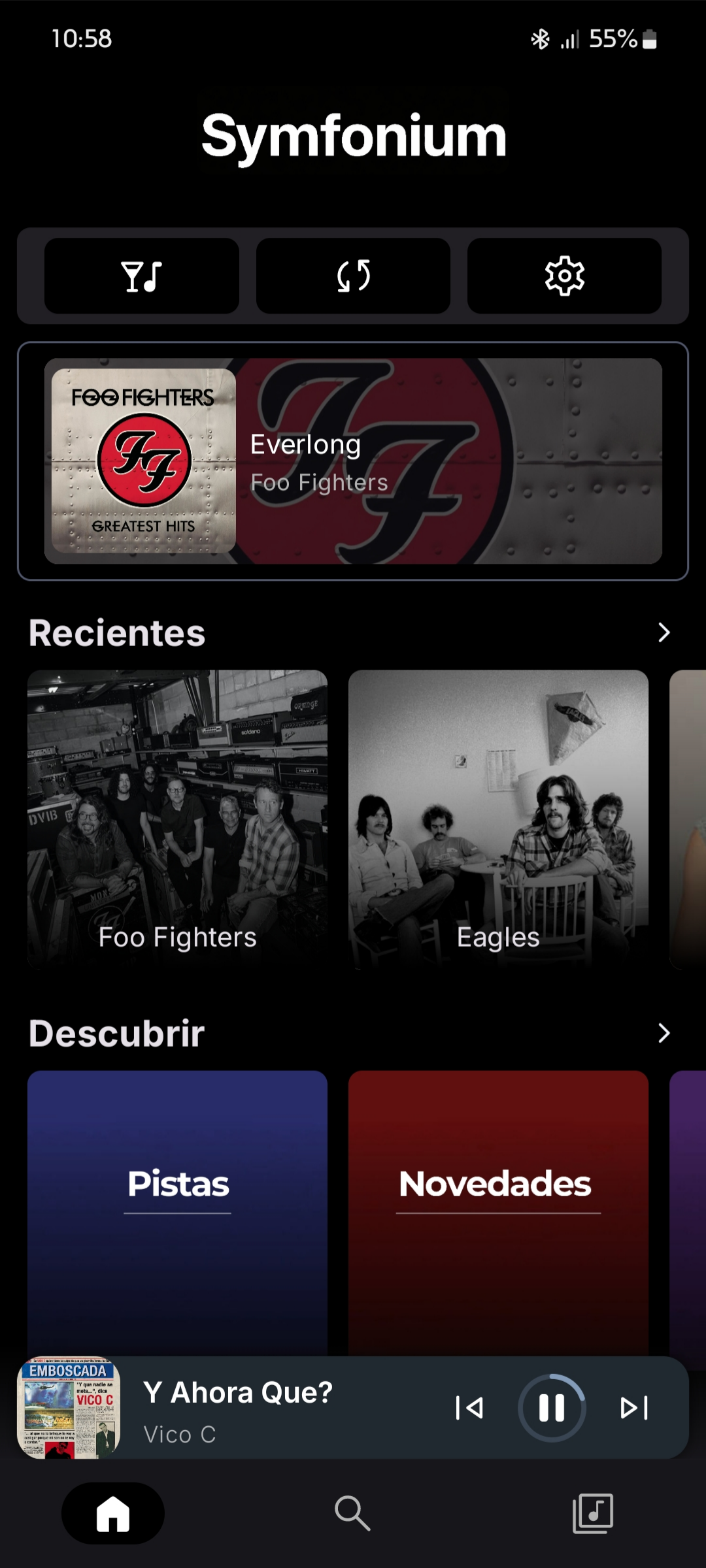Switch to the Library tab

[592, 1513]
